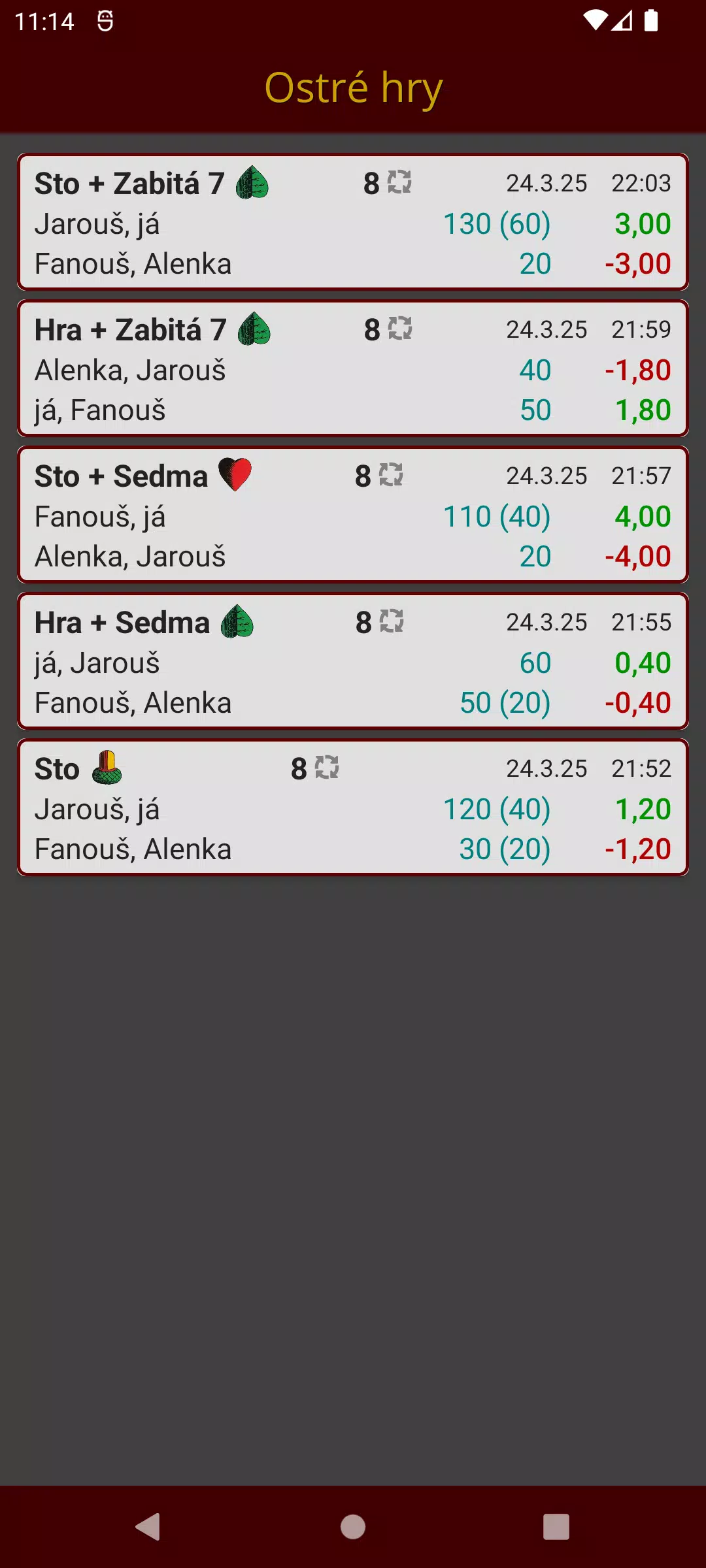Go to the home screen
The image size is (706, 1568).
(353, 1527)
